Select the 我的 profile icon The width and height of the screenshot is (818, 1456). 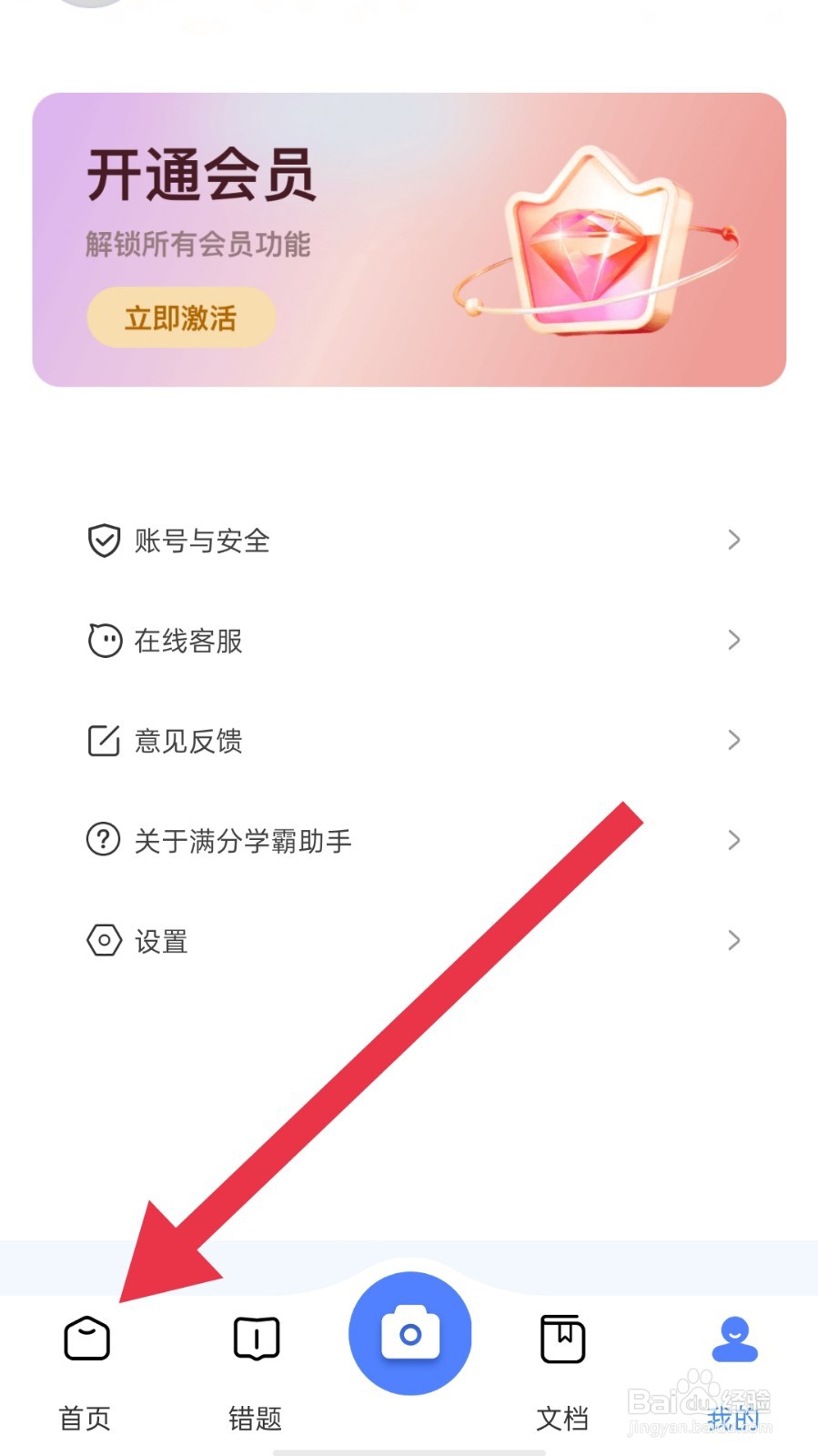click(733, 1338)
